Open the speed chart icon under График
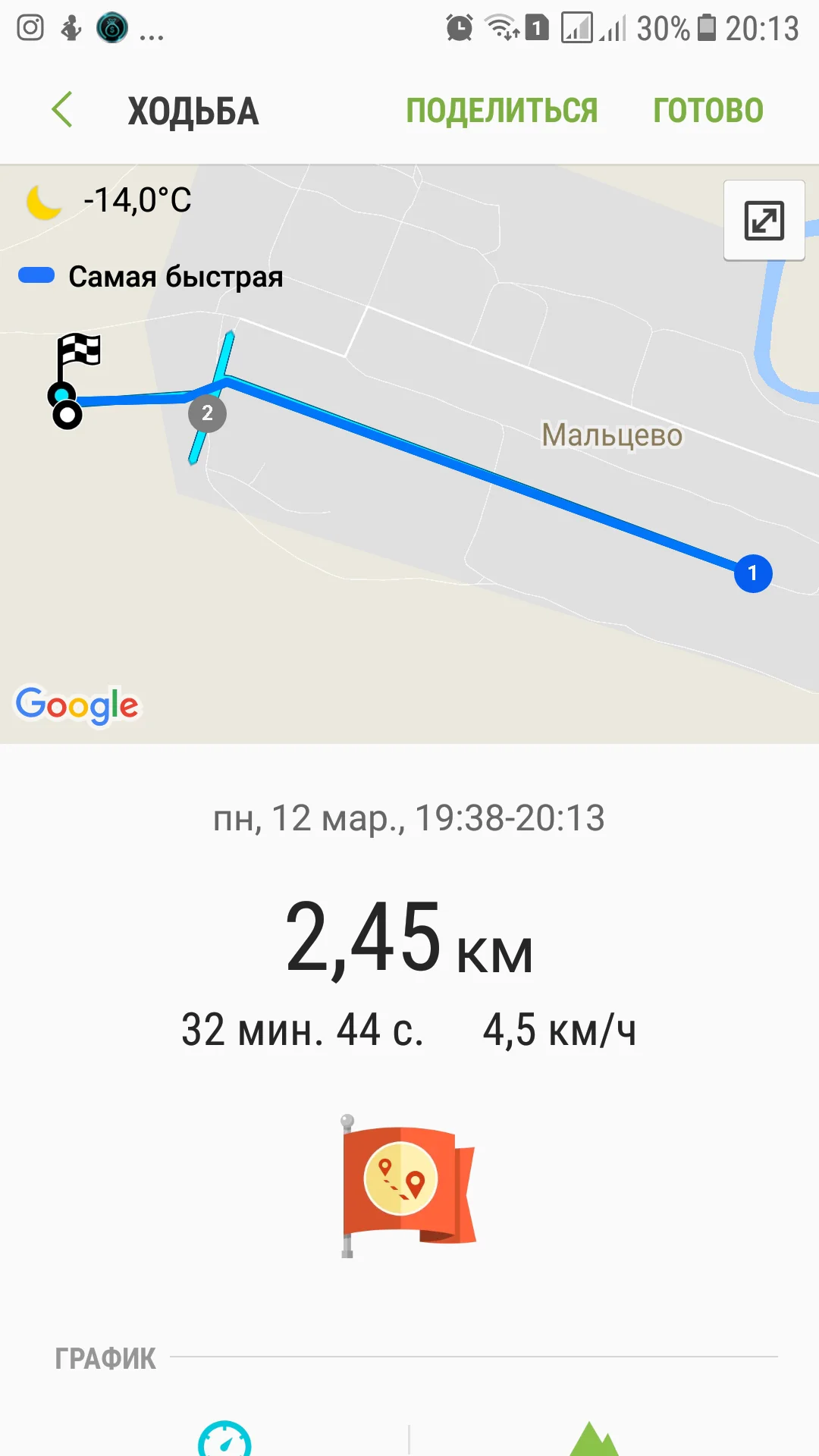The image size is (819, 1456). point(224,1440)
